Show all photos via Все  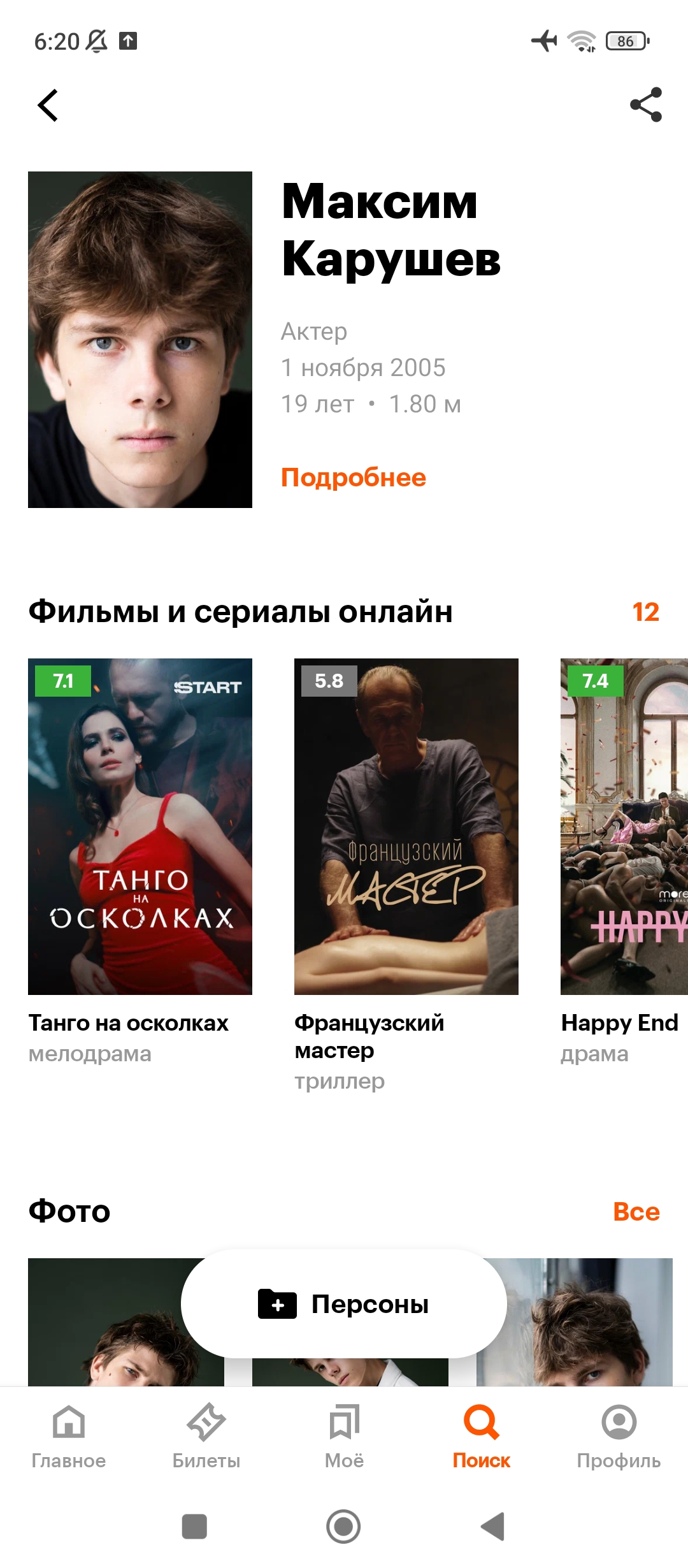636,1212
